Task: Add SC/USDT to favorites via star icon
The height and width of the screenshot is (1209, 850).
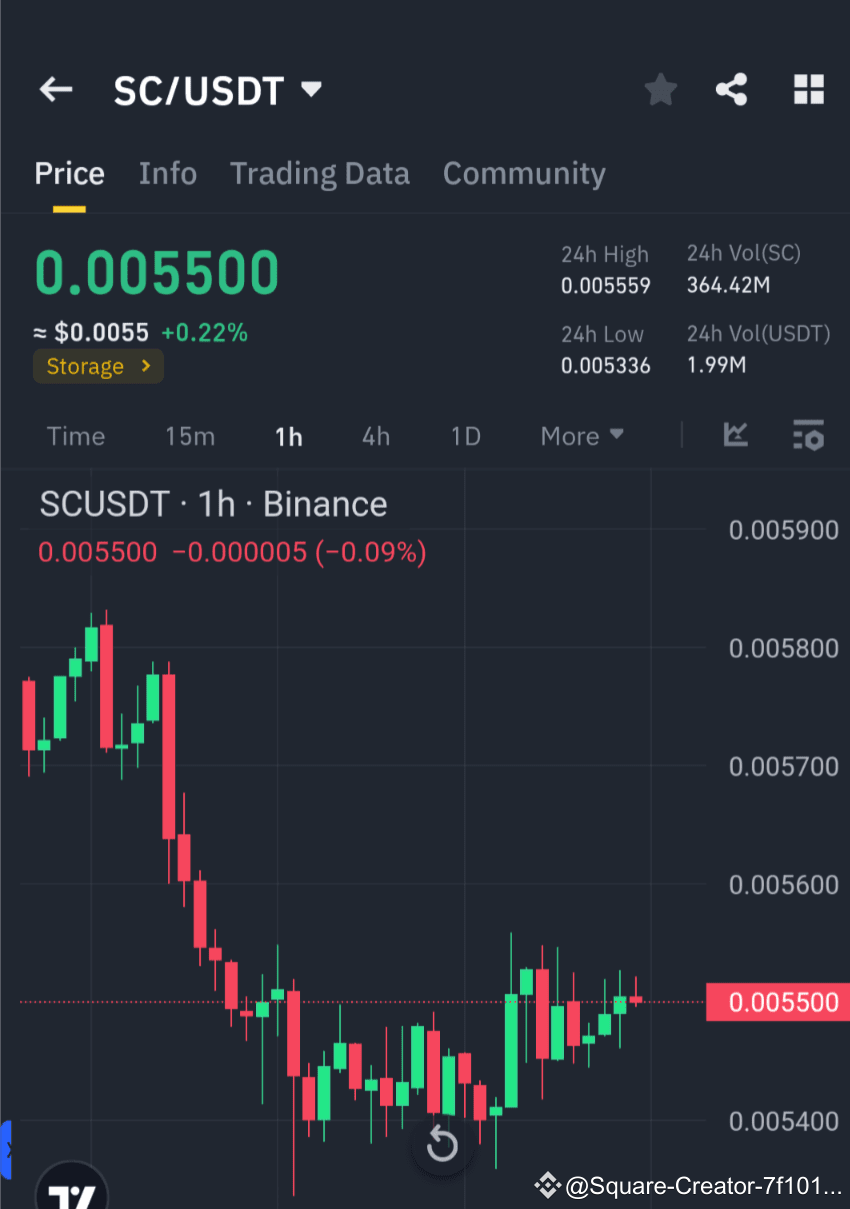Action: (x=660, y=89)
